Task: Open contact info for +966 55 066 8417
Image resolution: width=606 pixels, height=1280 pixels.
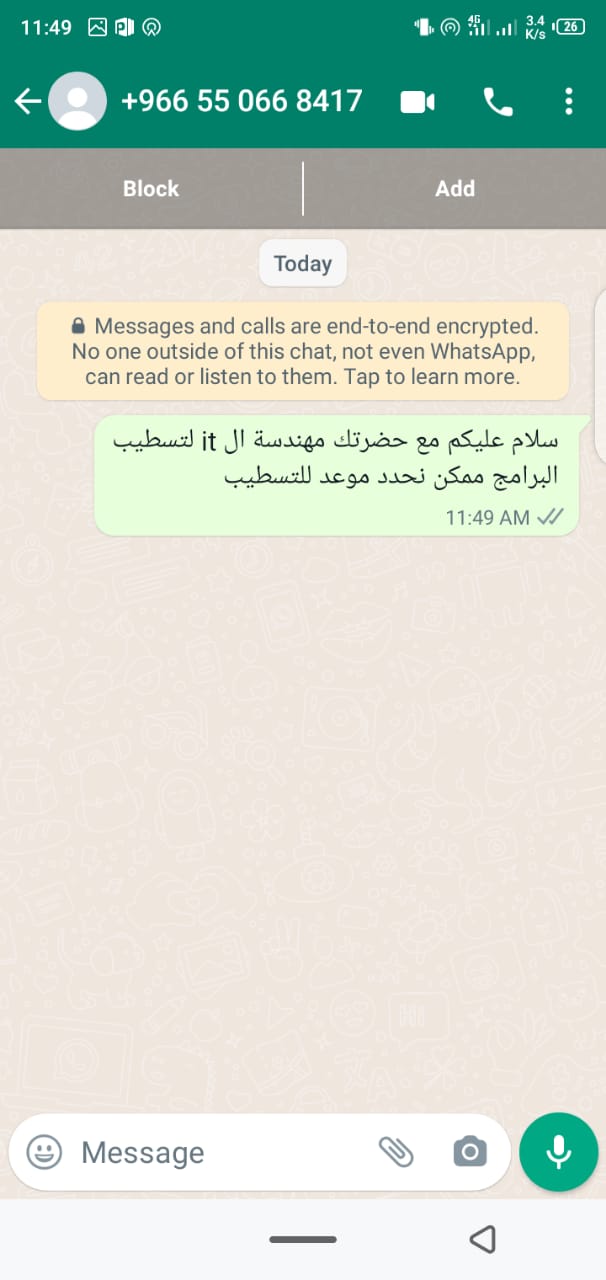Action: point(241,101)
